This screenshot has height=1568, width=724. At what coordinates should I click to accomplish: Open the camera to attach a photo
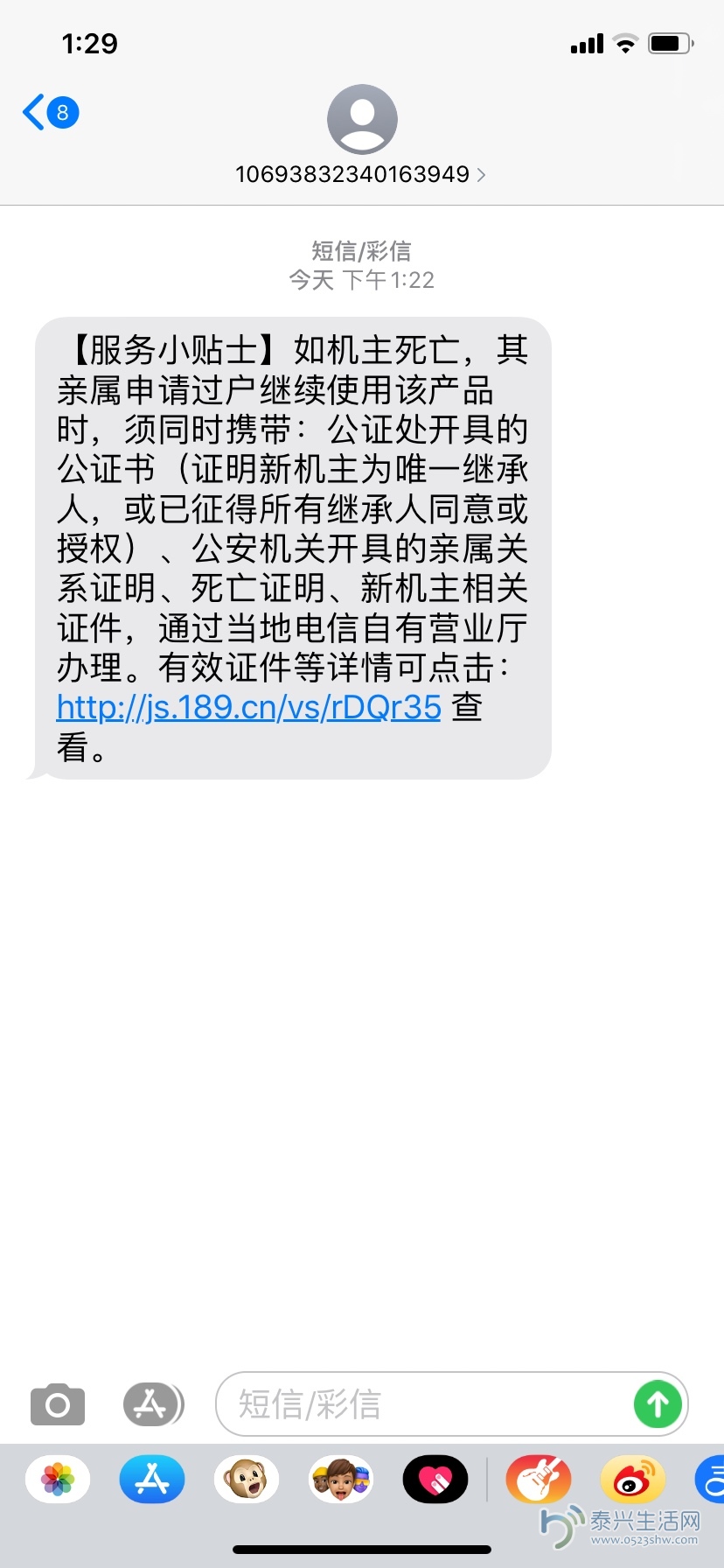(58, 1404)
